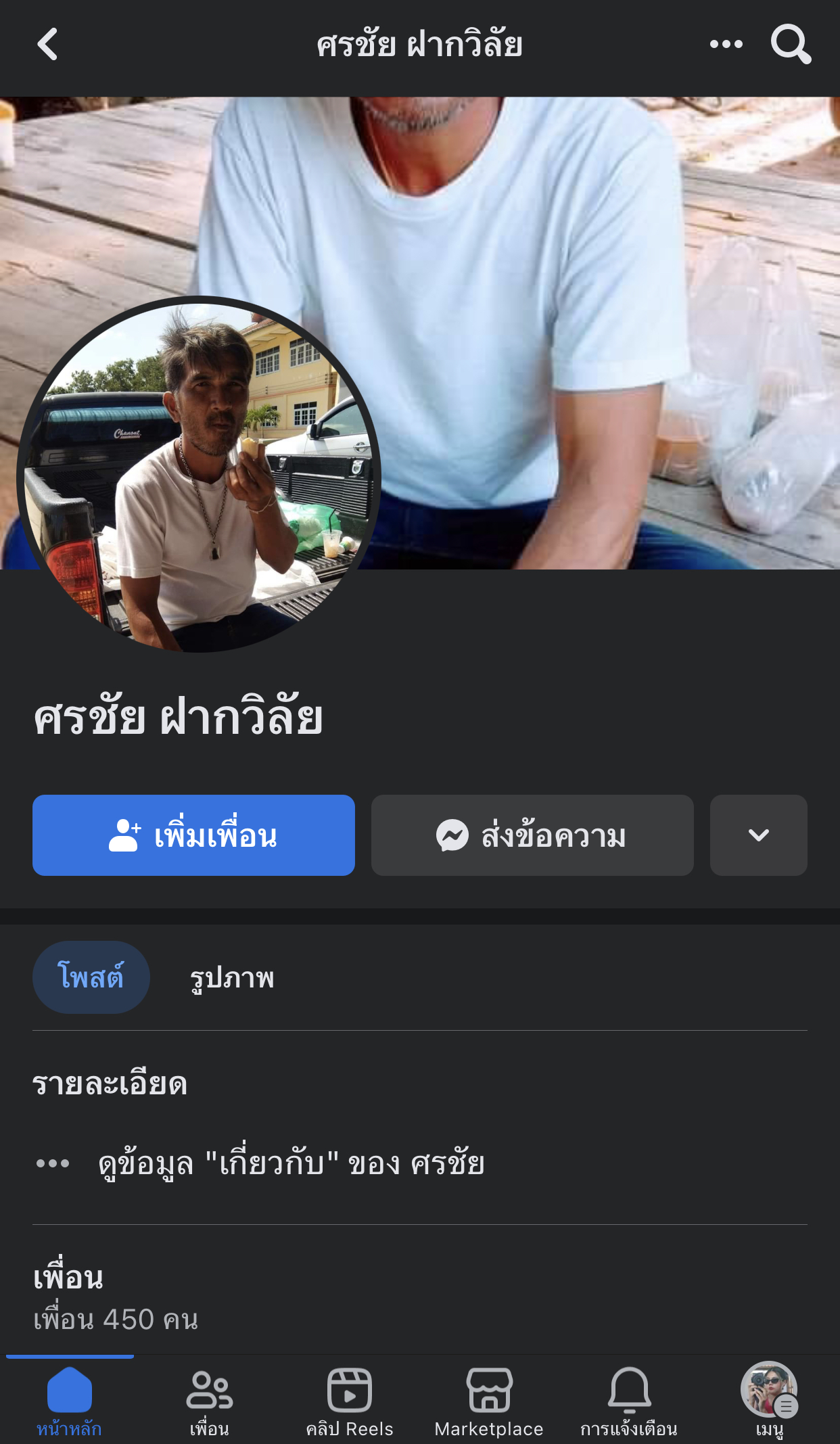The width and height of the screenshot is (840, 1444).
Task: View ดูข้อมูล "เกี่ยวกับ" ของ ศรชัย
Action: click(291, 1163)
